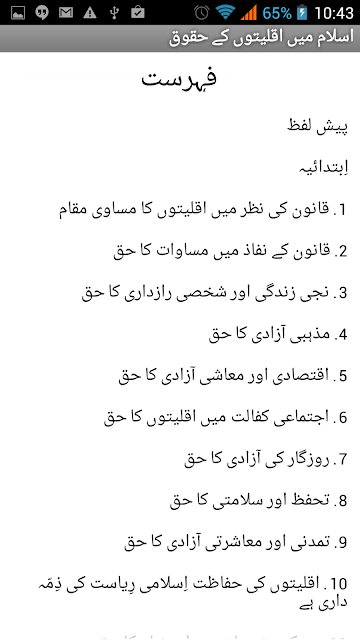This screenshot has width=360, height=640.
Task: Open the پیش لفظ section
Action: [318, 127]
